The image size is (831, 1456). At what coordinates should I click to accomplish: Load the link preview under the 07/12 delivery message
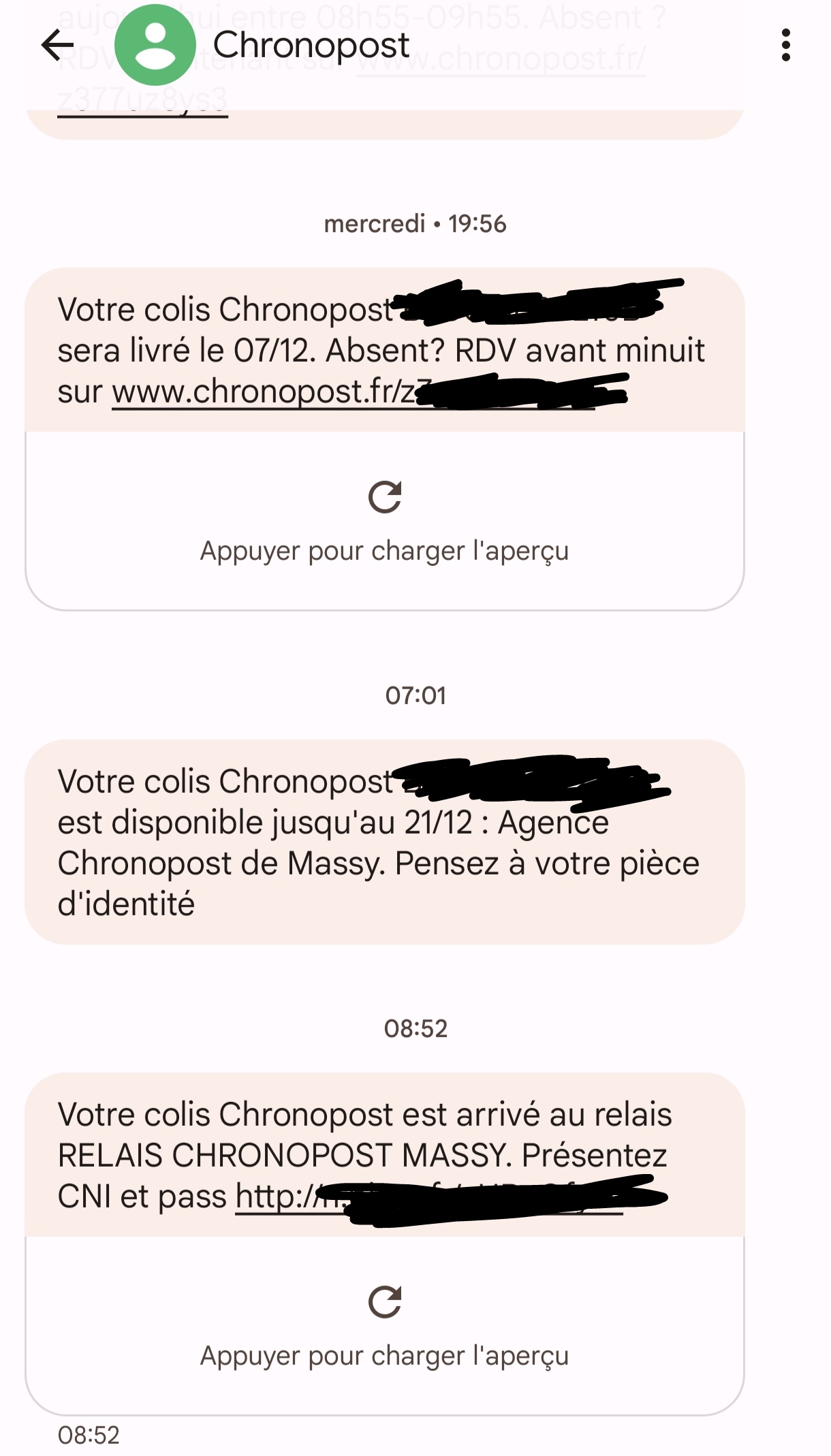(x=385, y=521)
